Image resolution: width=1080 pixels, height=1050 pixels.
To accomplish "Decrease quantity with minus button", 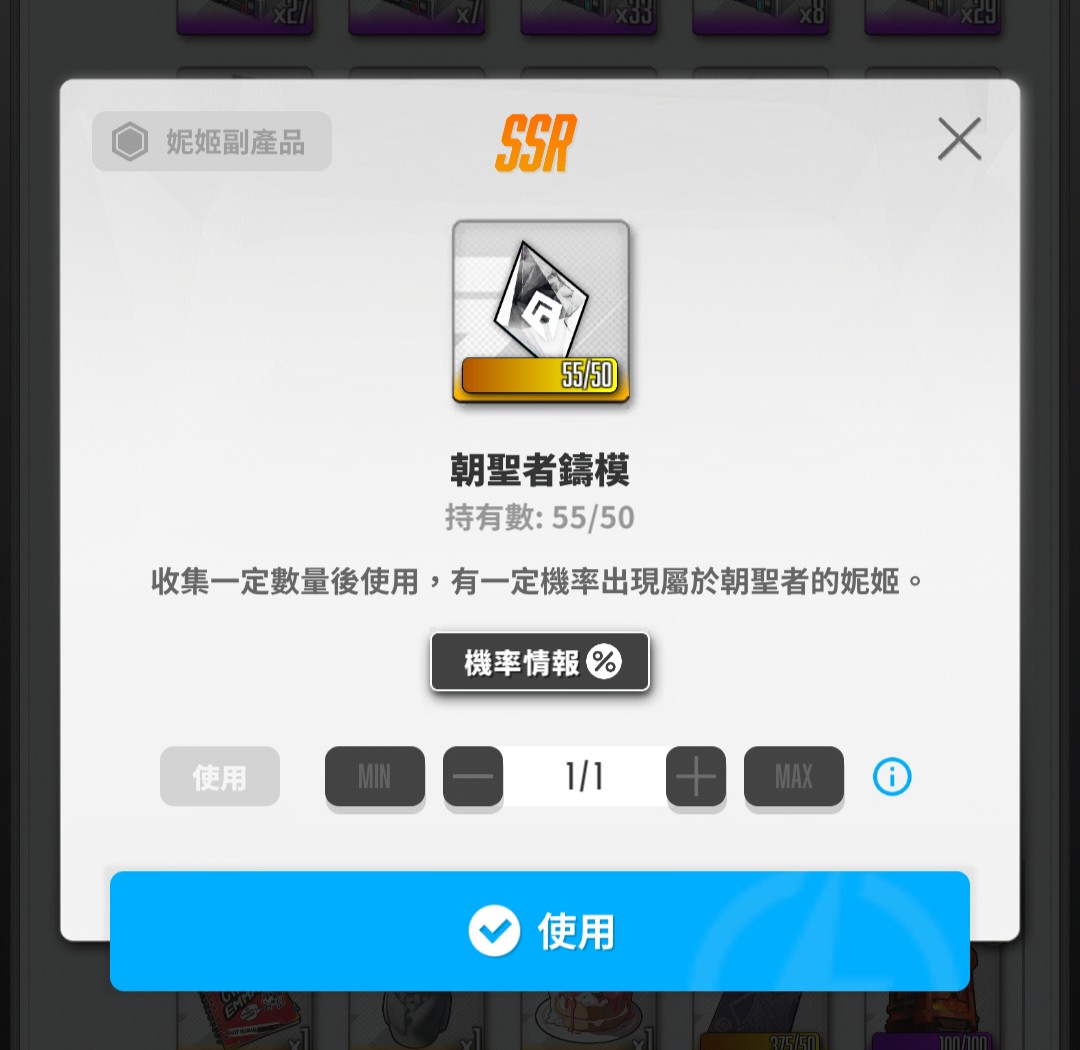I will coord(473,776).
